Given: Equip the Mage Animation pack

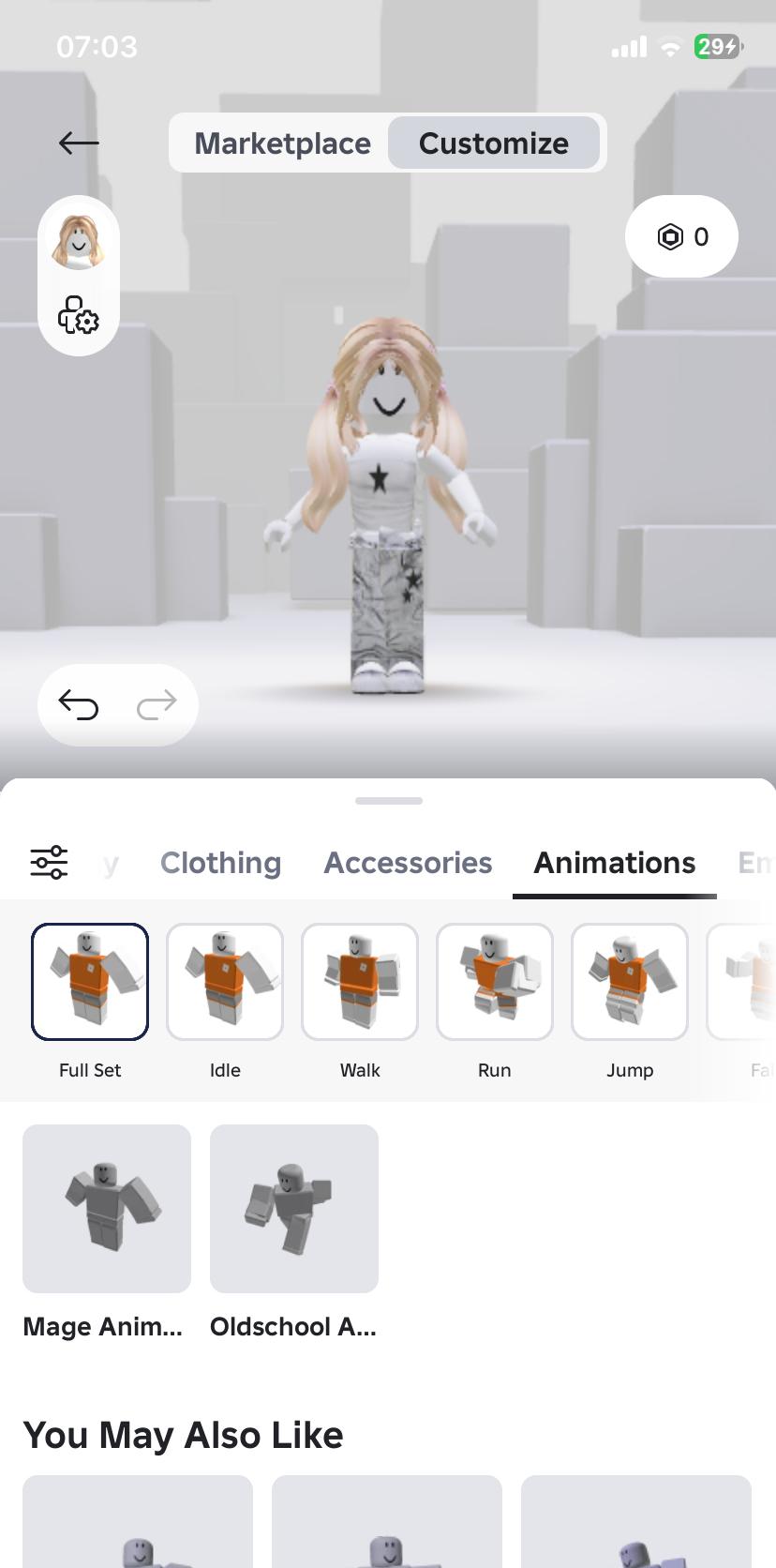Looking at the screenshot, I should [107, 1209].
